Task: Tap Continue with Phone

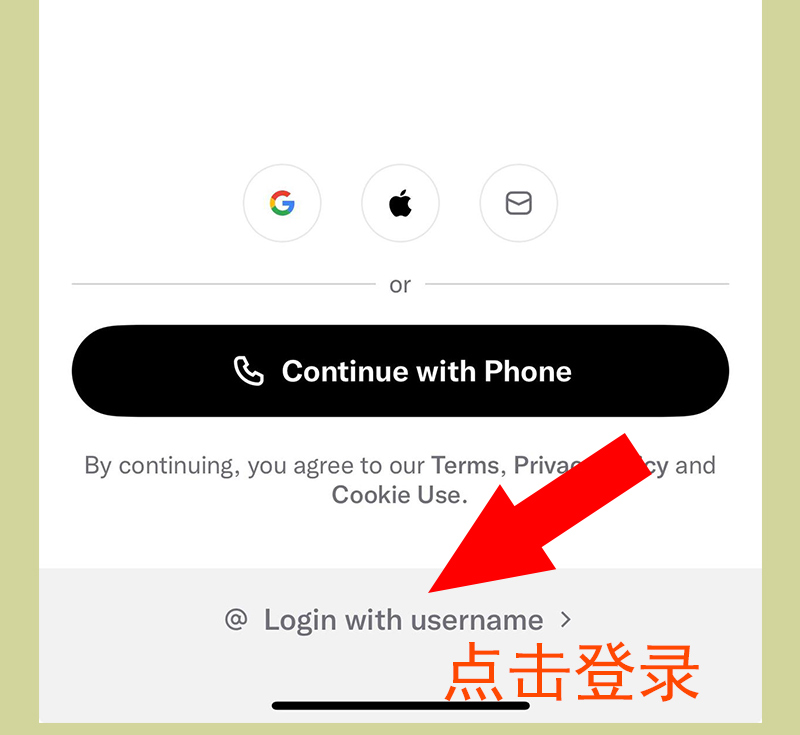Action: [400, 371]
